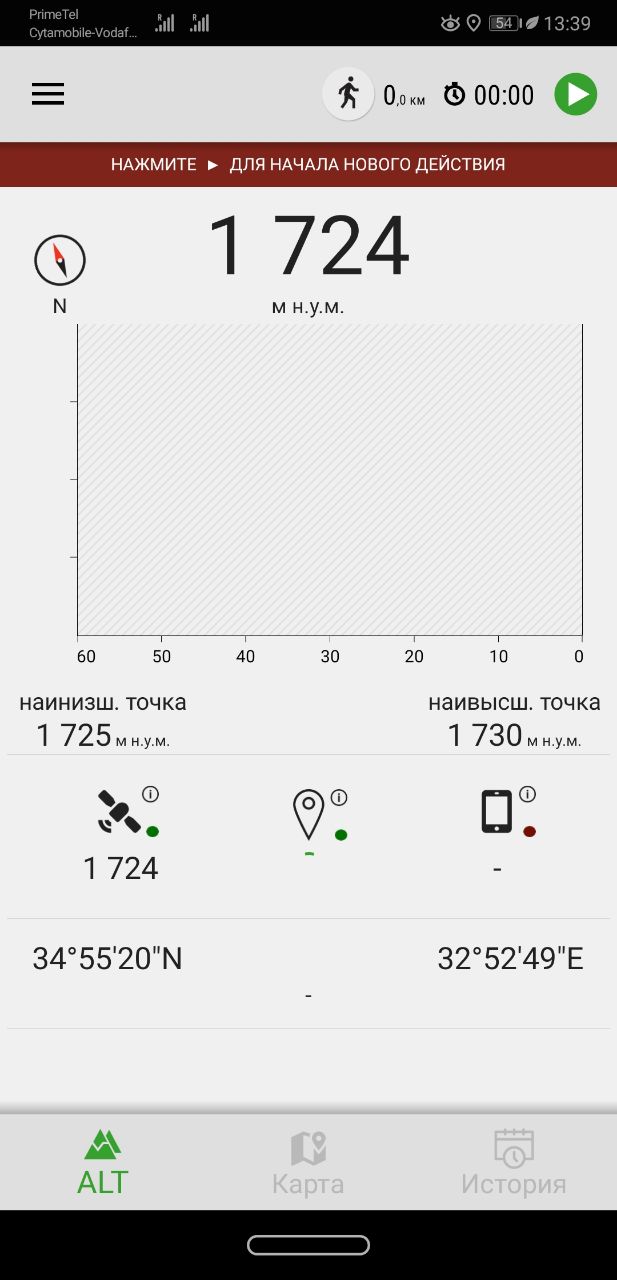
Task: Start a new activity with the green play button
Action: tap(575, 95)
